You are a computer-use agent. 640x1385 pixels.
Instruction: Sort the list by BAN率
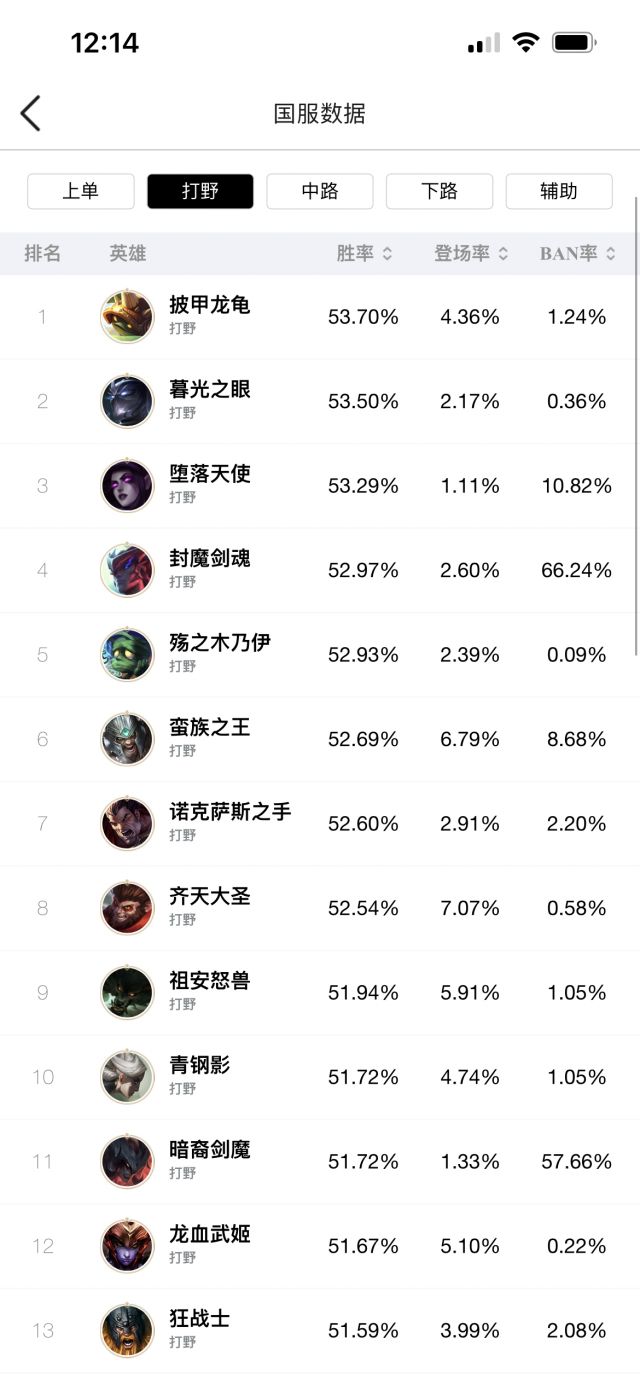(578, 254)
